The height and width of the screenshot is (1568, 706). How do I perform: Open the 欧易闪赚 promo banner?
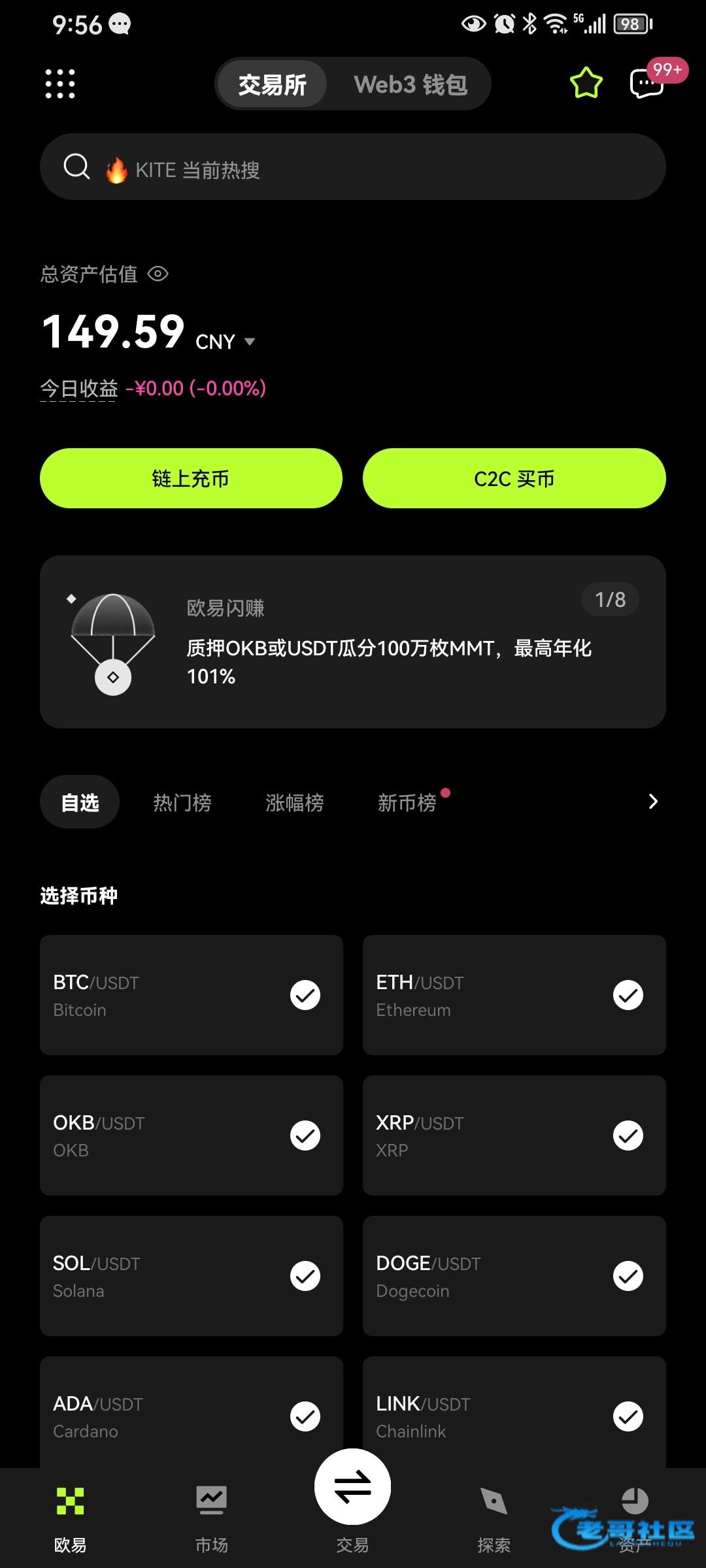click(353, 642)
